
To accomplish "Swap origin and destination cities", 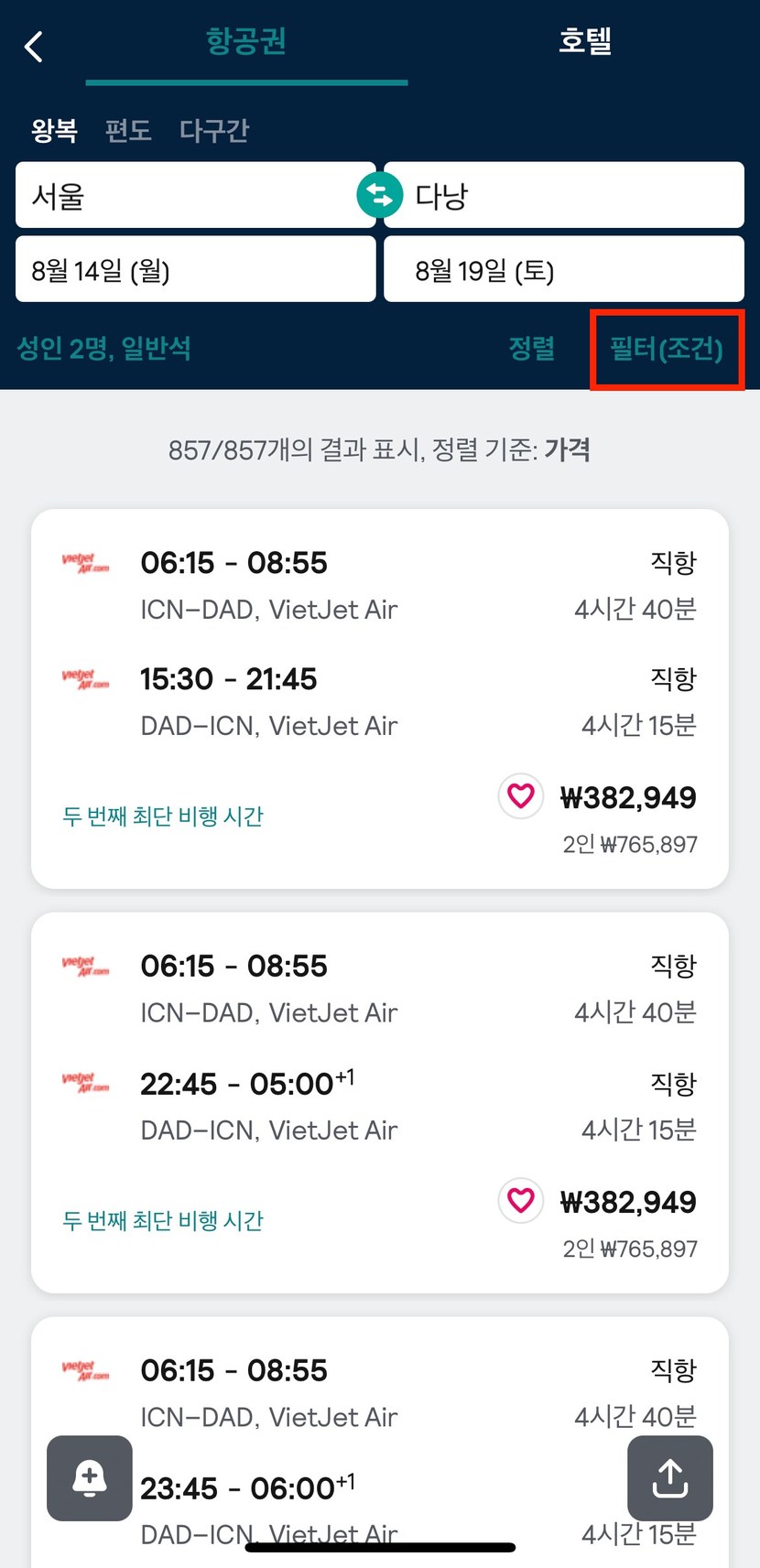I will point(379,195).
